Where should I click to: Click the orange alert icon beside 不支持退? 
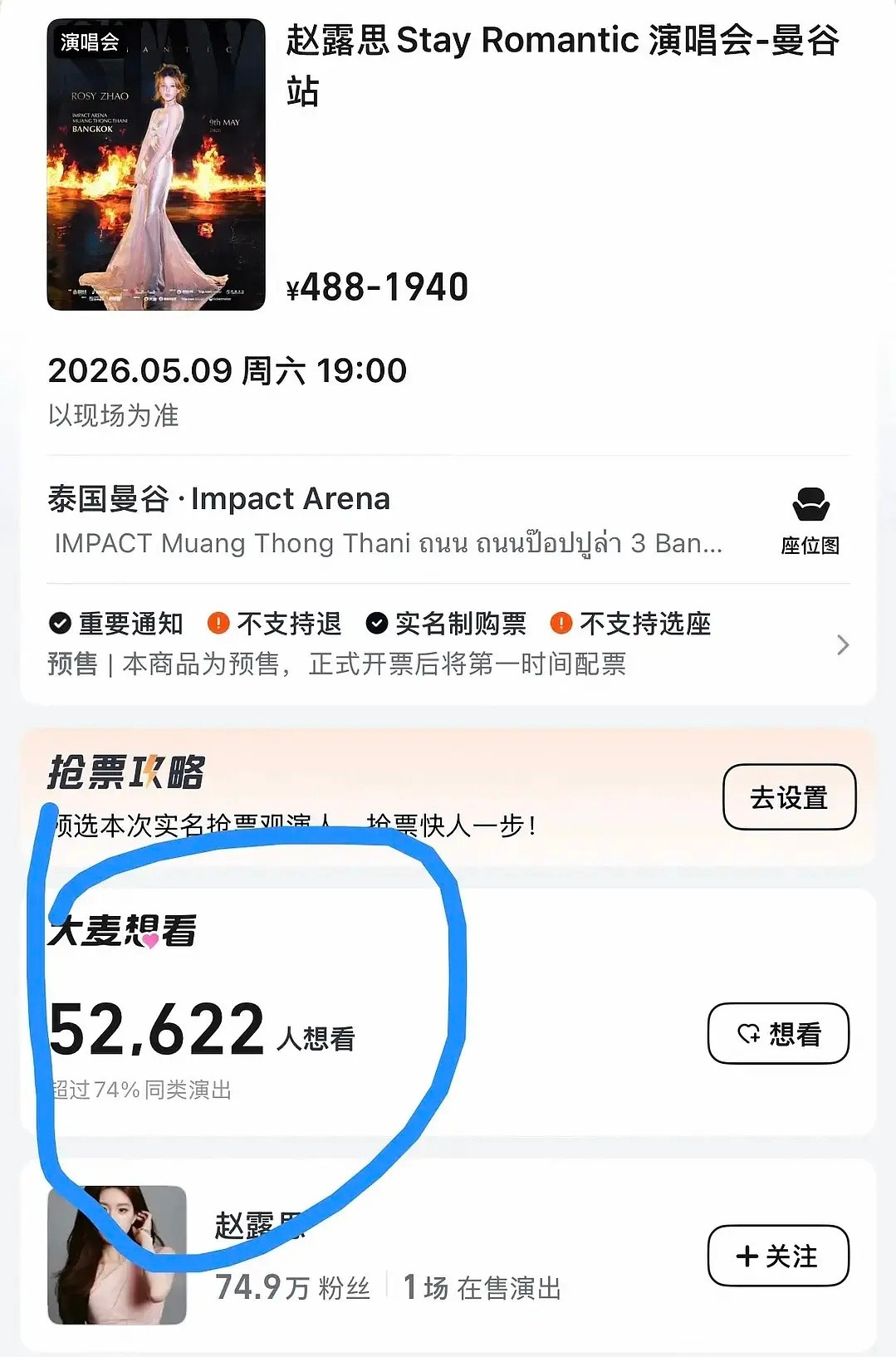218,625
